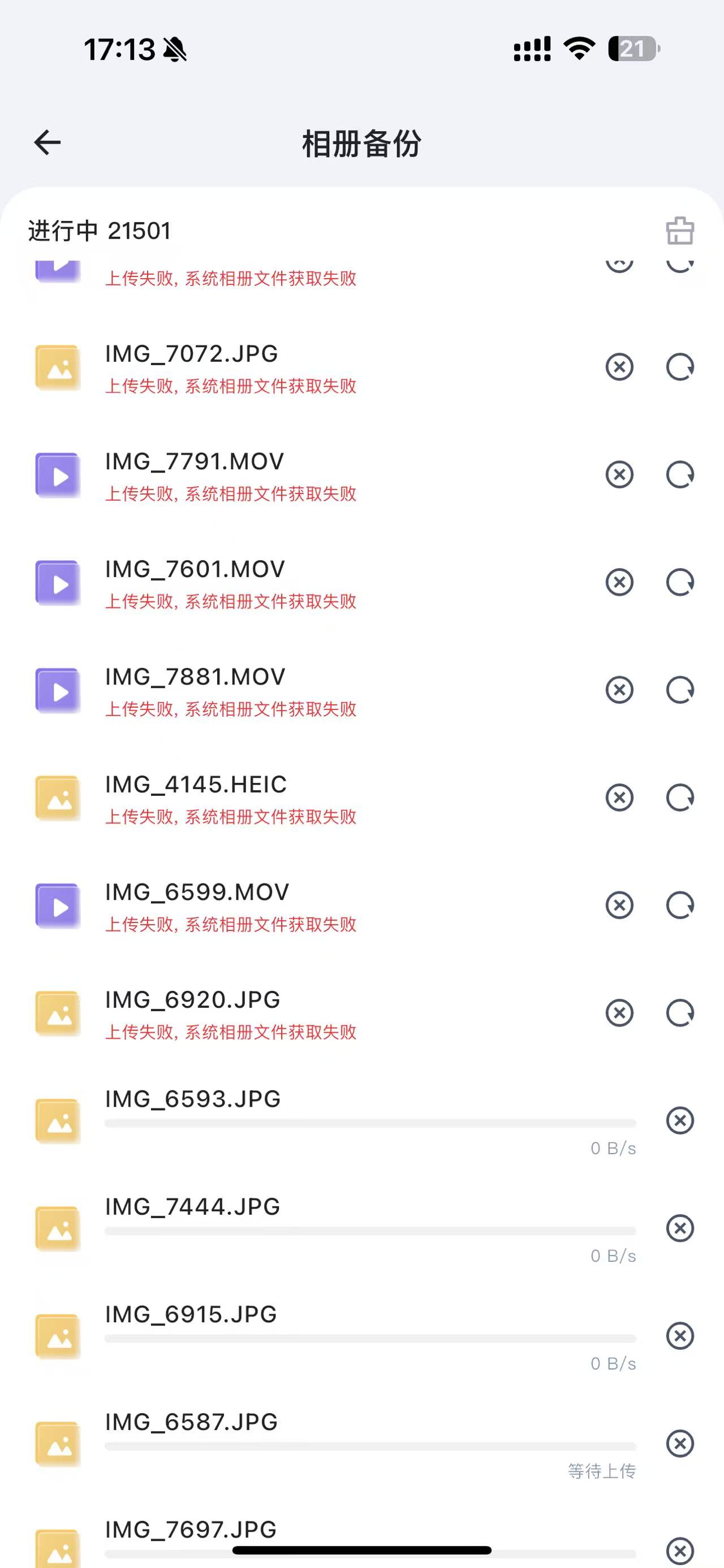Retry the failed IMG_7601.MOV upload
The image size is (724, 1568).
tap(679, 583)
